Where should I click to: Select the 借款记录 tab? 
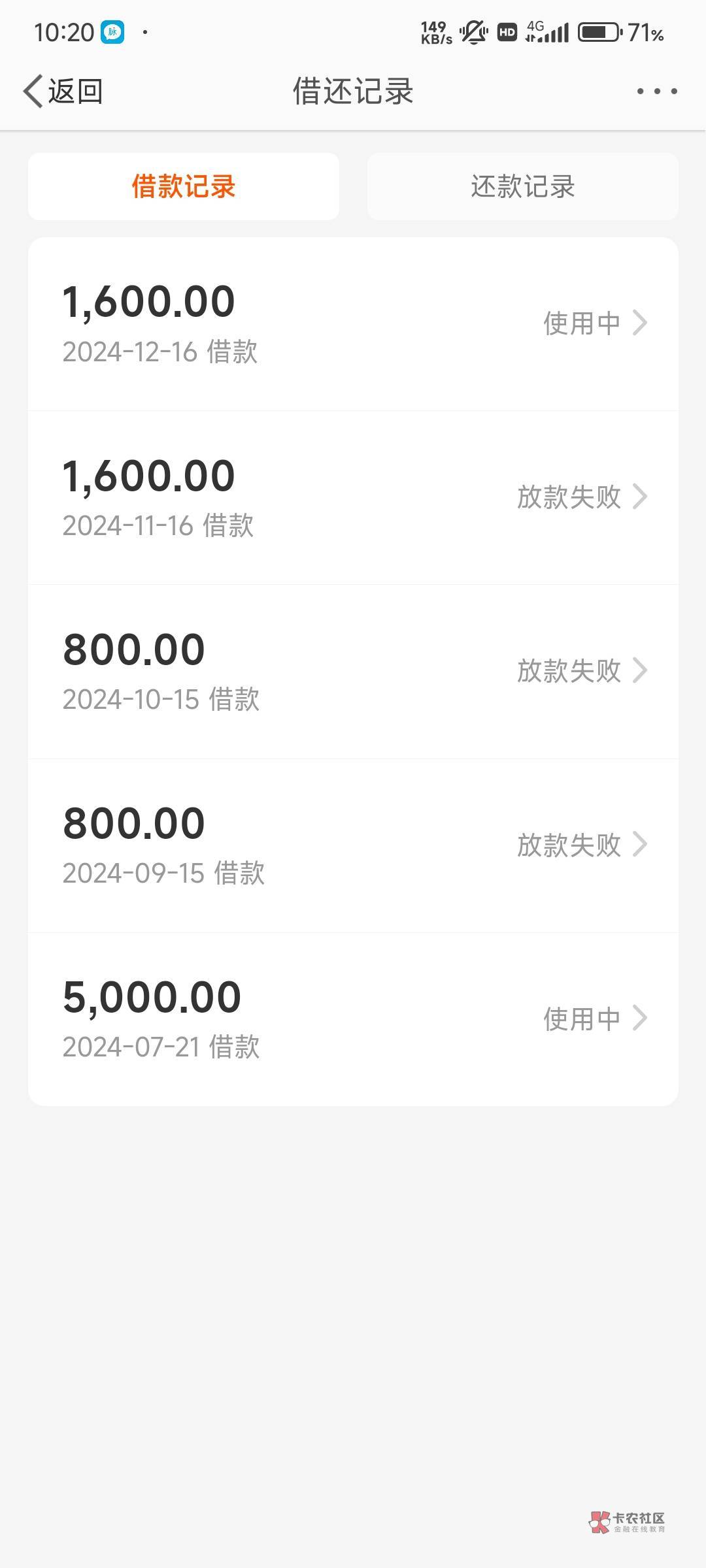[184, 187]
